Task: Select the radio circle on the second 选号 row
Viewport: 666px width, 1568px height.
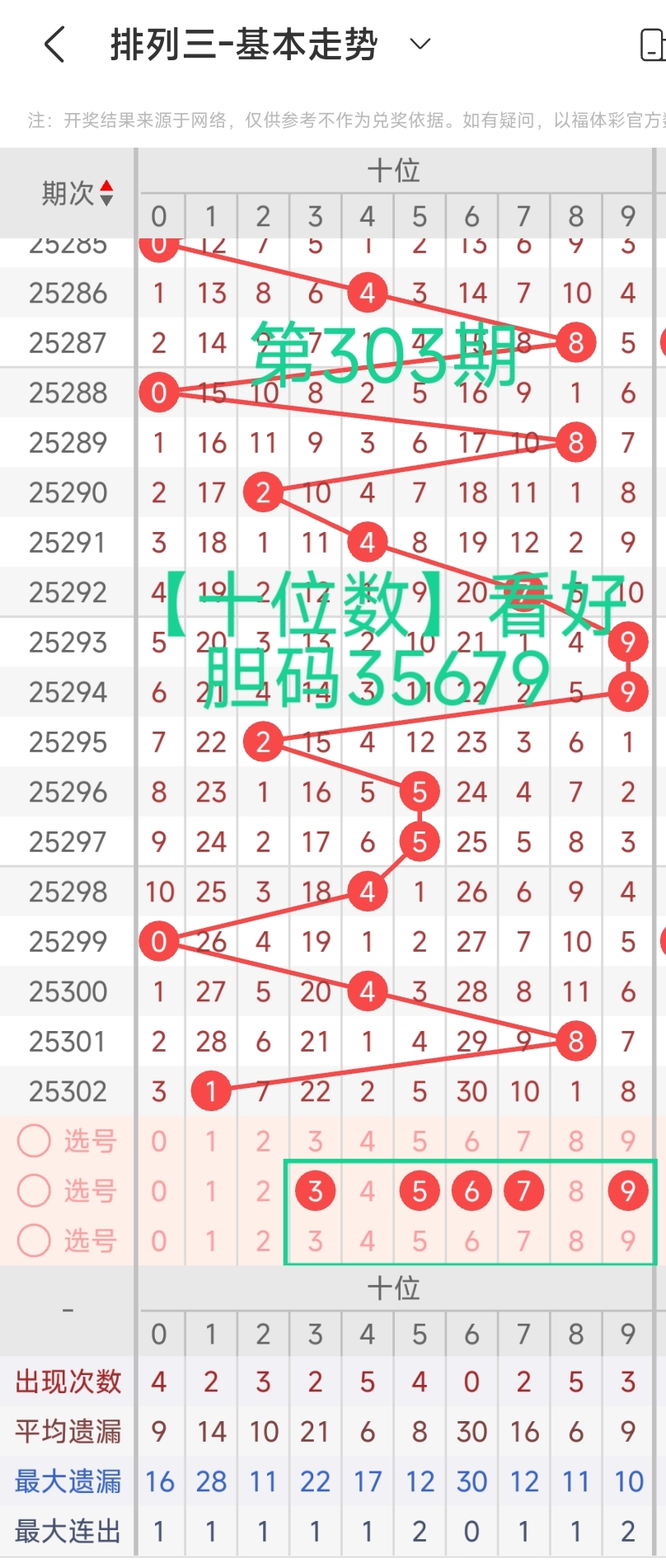Action: pyautogui.click(x=33, y=1190)
